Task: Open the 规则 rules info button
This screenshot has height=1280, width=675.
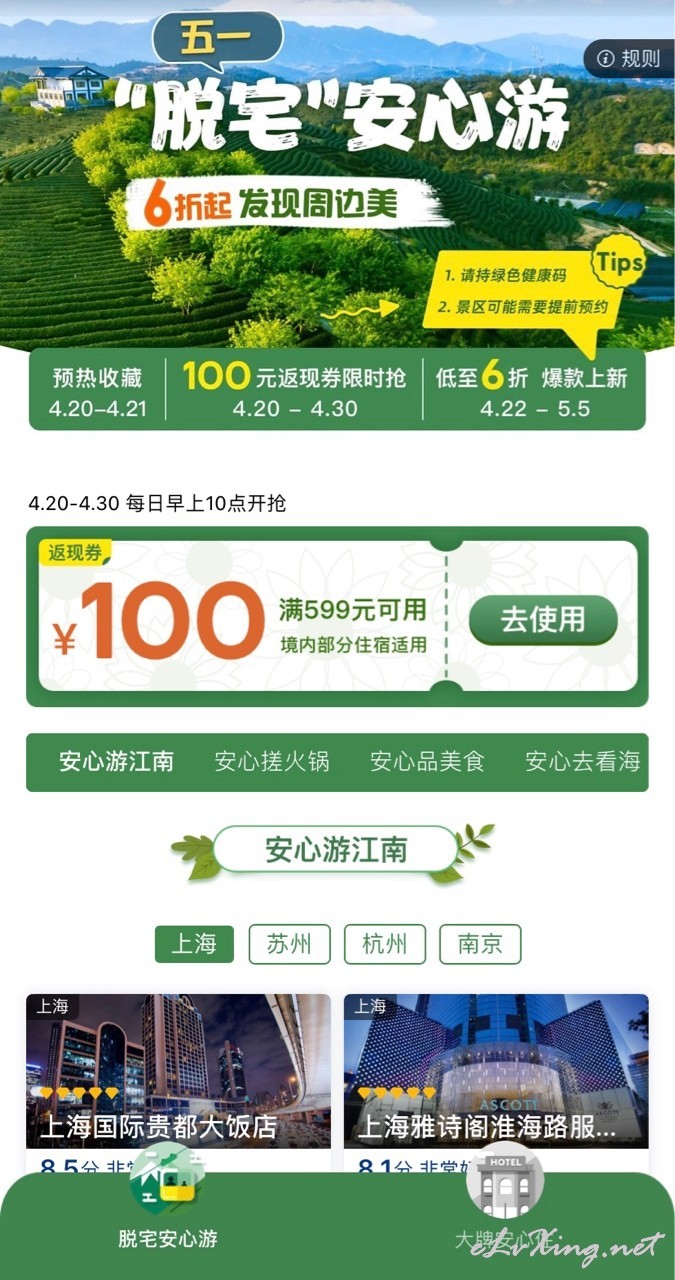Action: 631,59
